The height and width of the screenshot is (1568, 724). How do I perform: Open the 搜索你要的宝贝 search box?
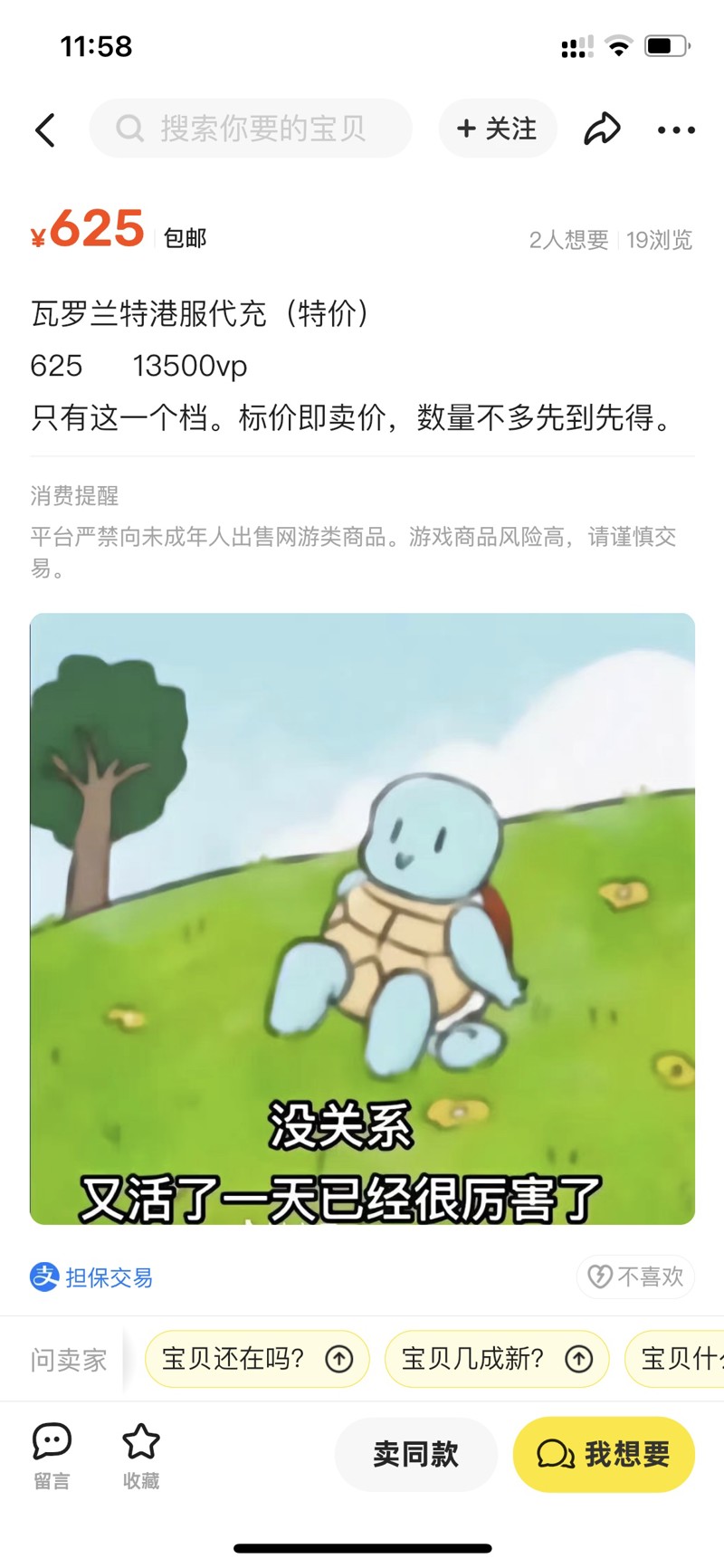point(251,129)
